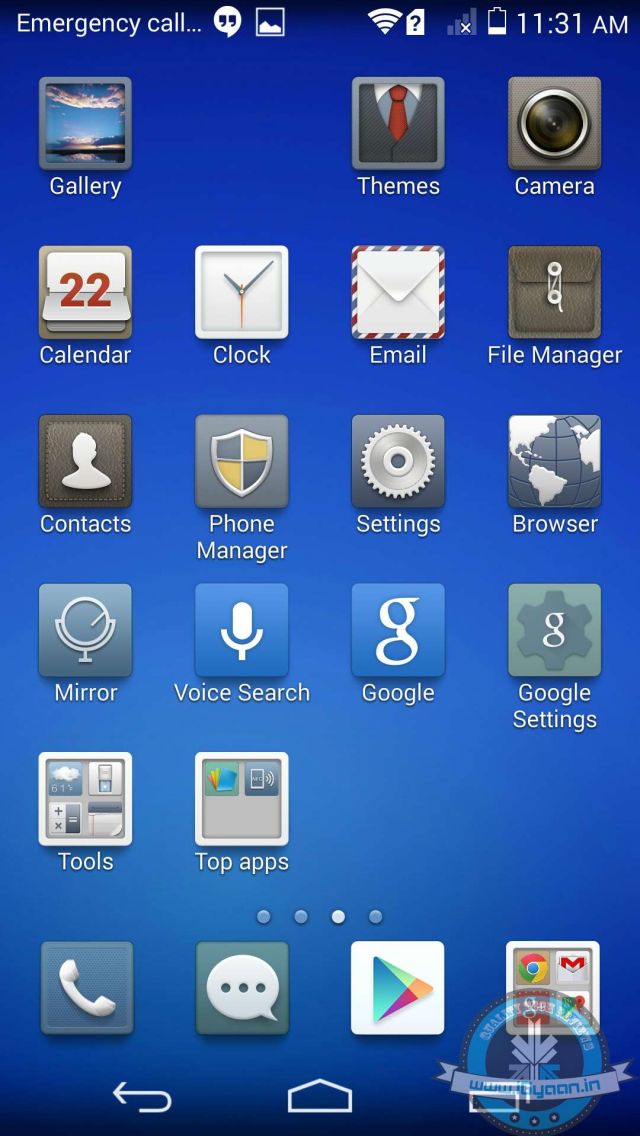Viewport: 640px width, 1136px height.
Task: Open the Play Store from the dock
Action: (x=398, y=988)
